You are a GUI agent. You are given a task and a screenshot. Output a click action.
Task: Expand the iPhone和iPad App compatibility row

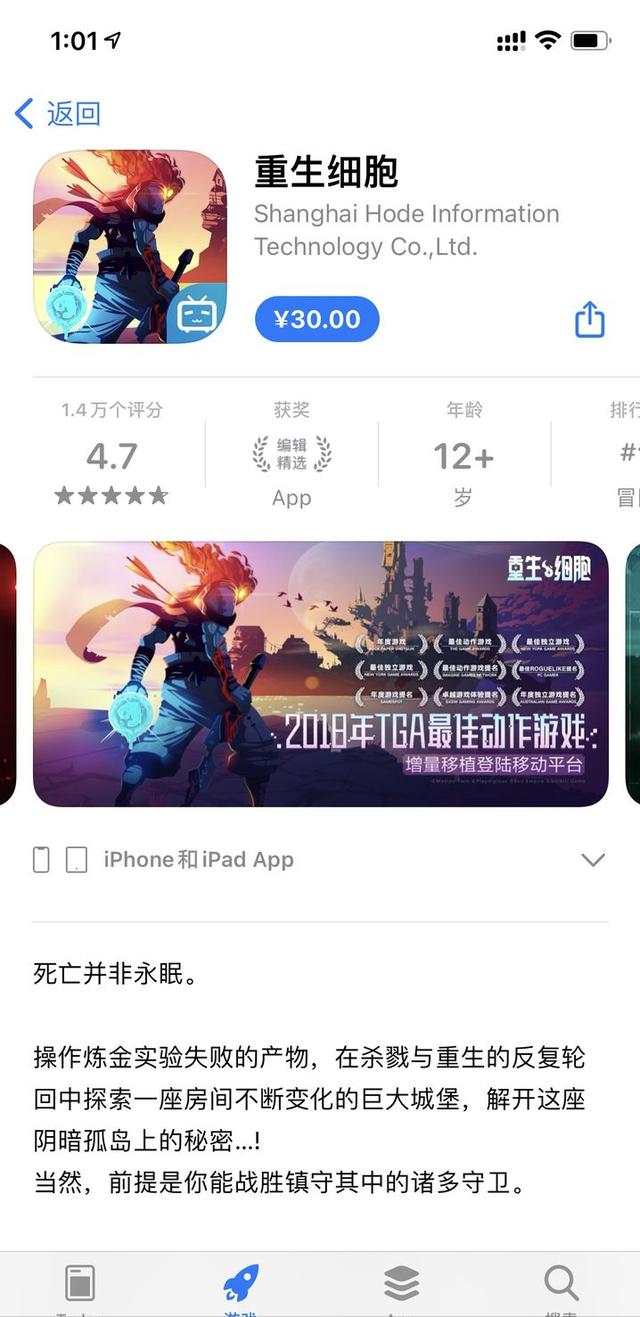[592, 860]
